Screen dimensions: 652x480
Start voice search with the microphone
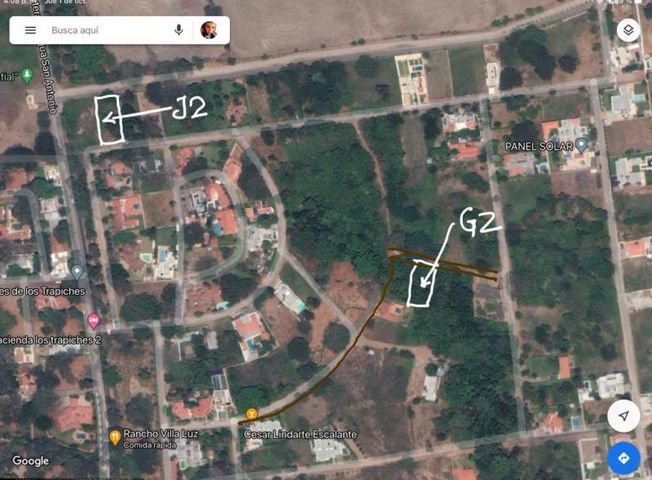pos(179,31)
